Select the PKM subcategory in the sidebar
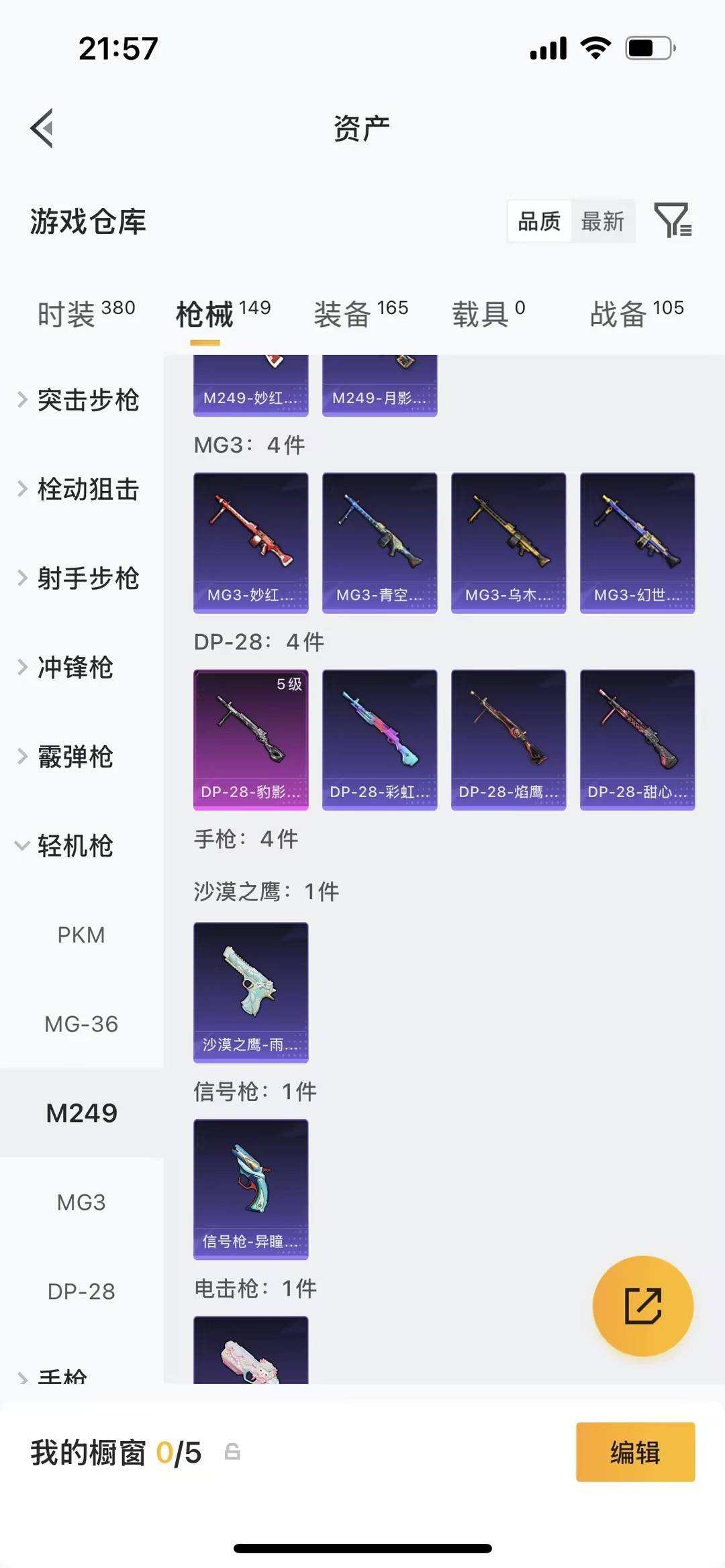This screenshot has width=725, height=1568. pos(81,934)
